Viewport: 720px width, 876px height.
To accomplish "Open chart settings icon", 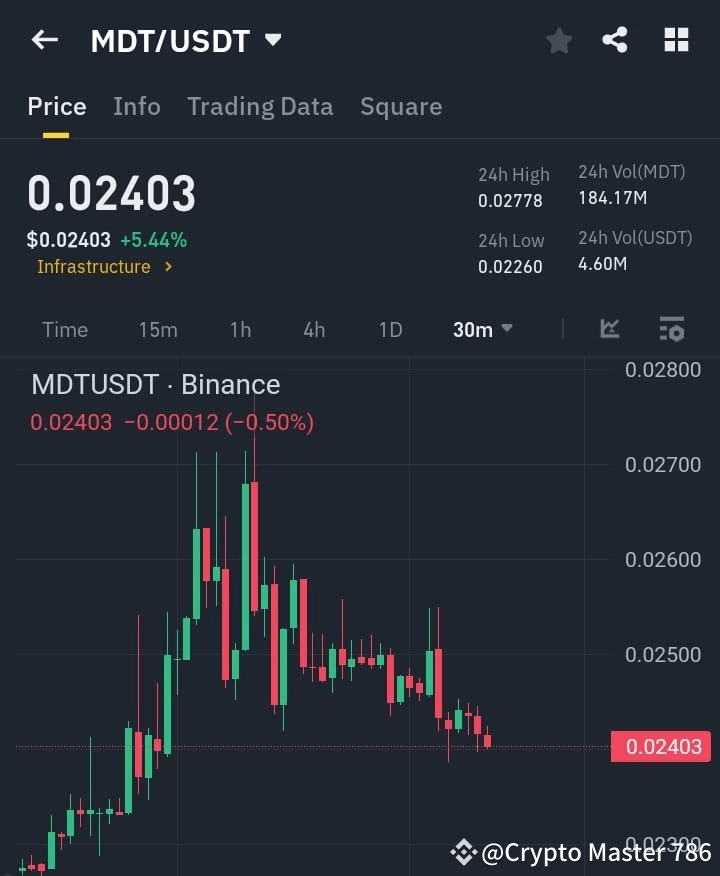I will [671, 329].
